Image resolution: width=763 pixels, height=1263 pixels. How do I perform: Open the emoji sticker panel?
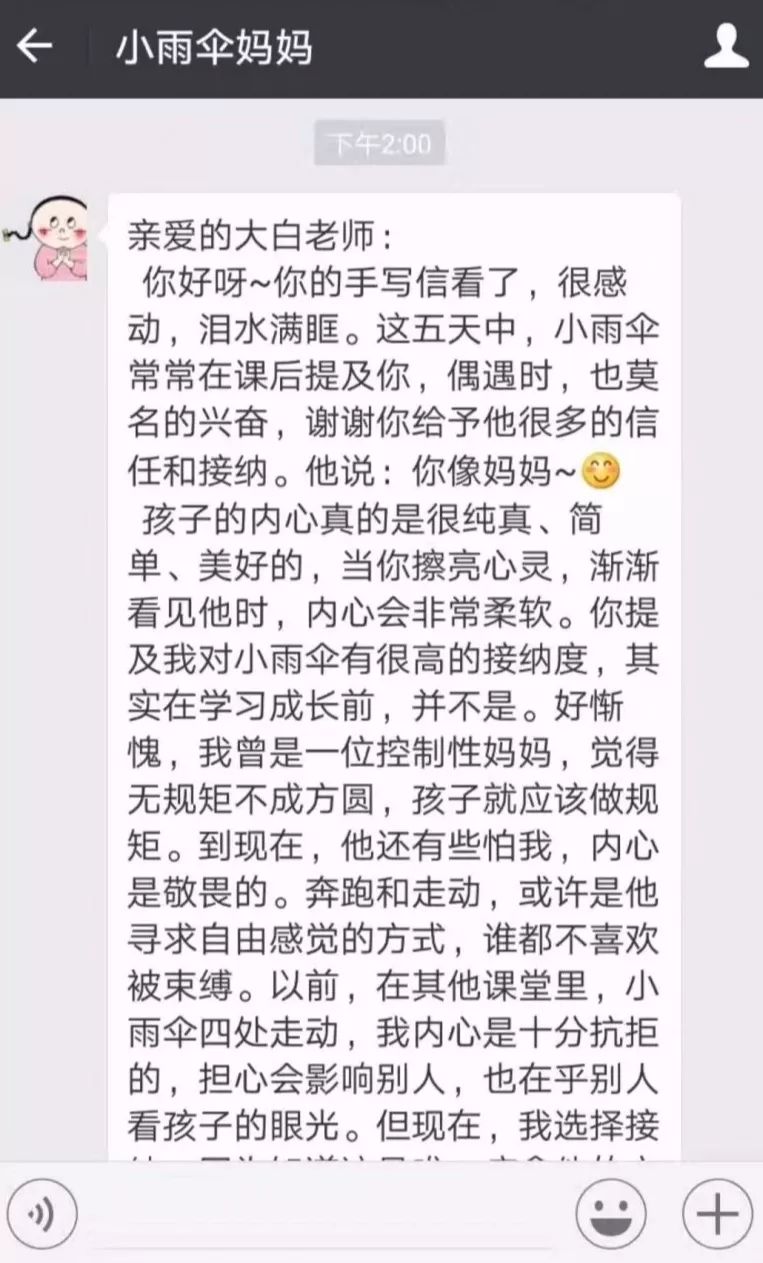coord(611,1214)
